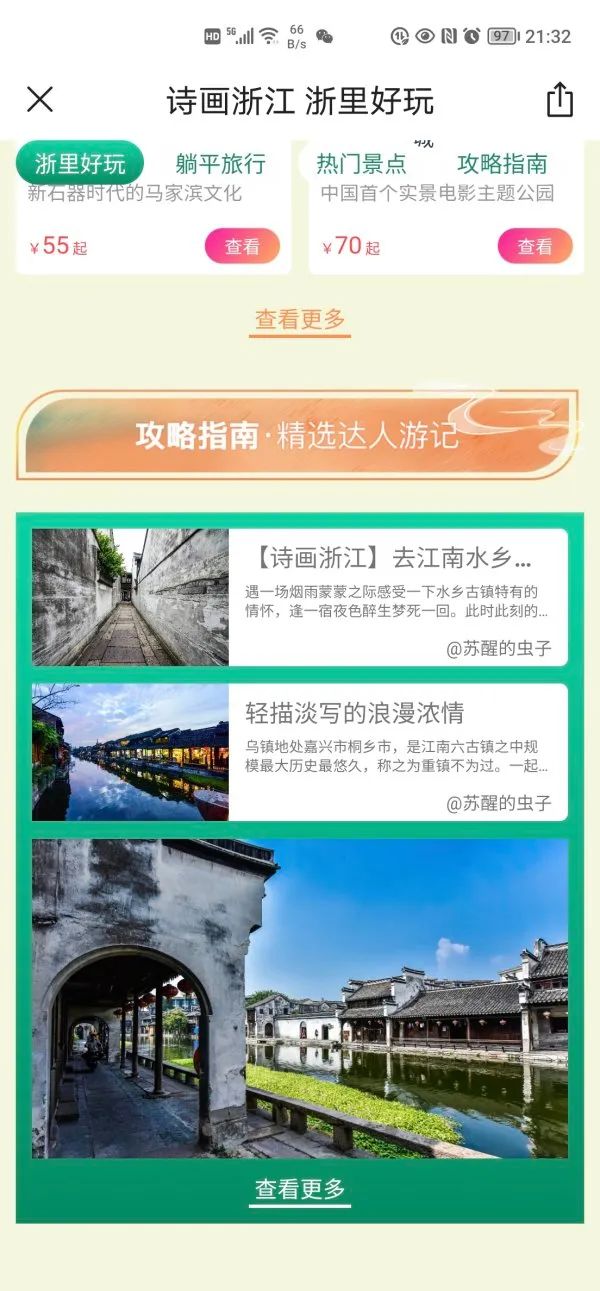
Task: Go to the 攻略指南 tab
Action: click(502, 163)
